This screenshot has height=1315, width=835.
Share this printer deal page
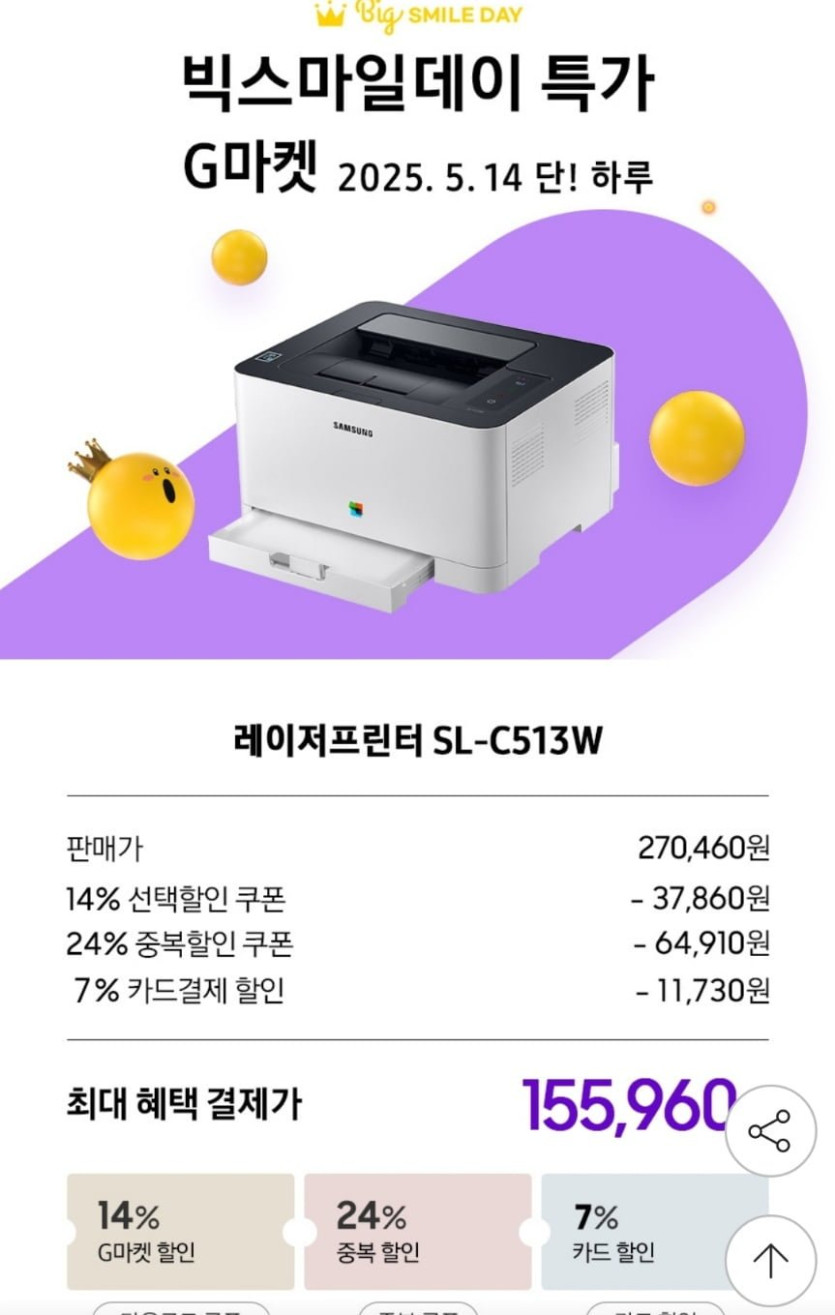770,1131
